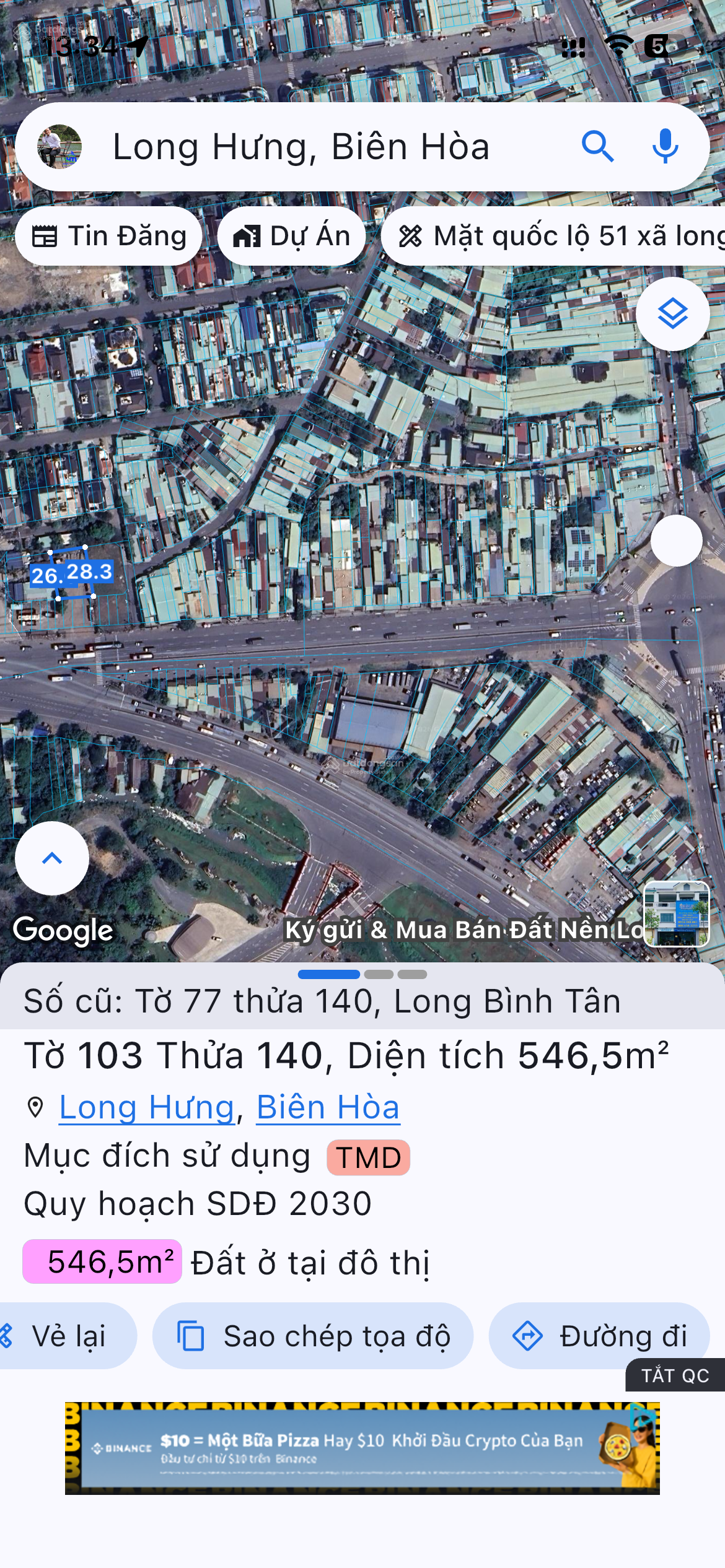Open the Biên Hòa city link
Screen dimensions: 725x1568
(328, 1107)
